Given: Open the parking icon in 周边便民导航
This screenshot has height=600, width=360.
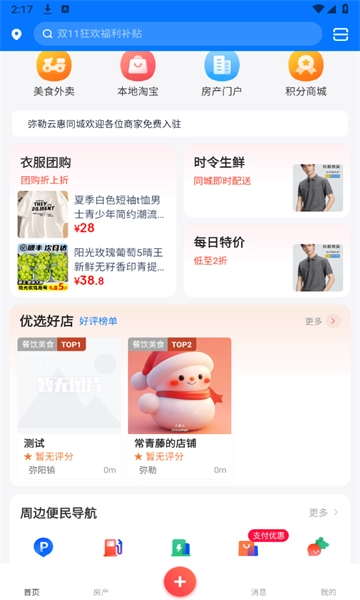Looking at the screenshot, I should coord(43,547).
